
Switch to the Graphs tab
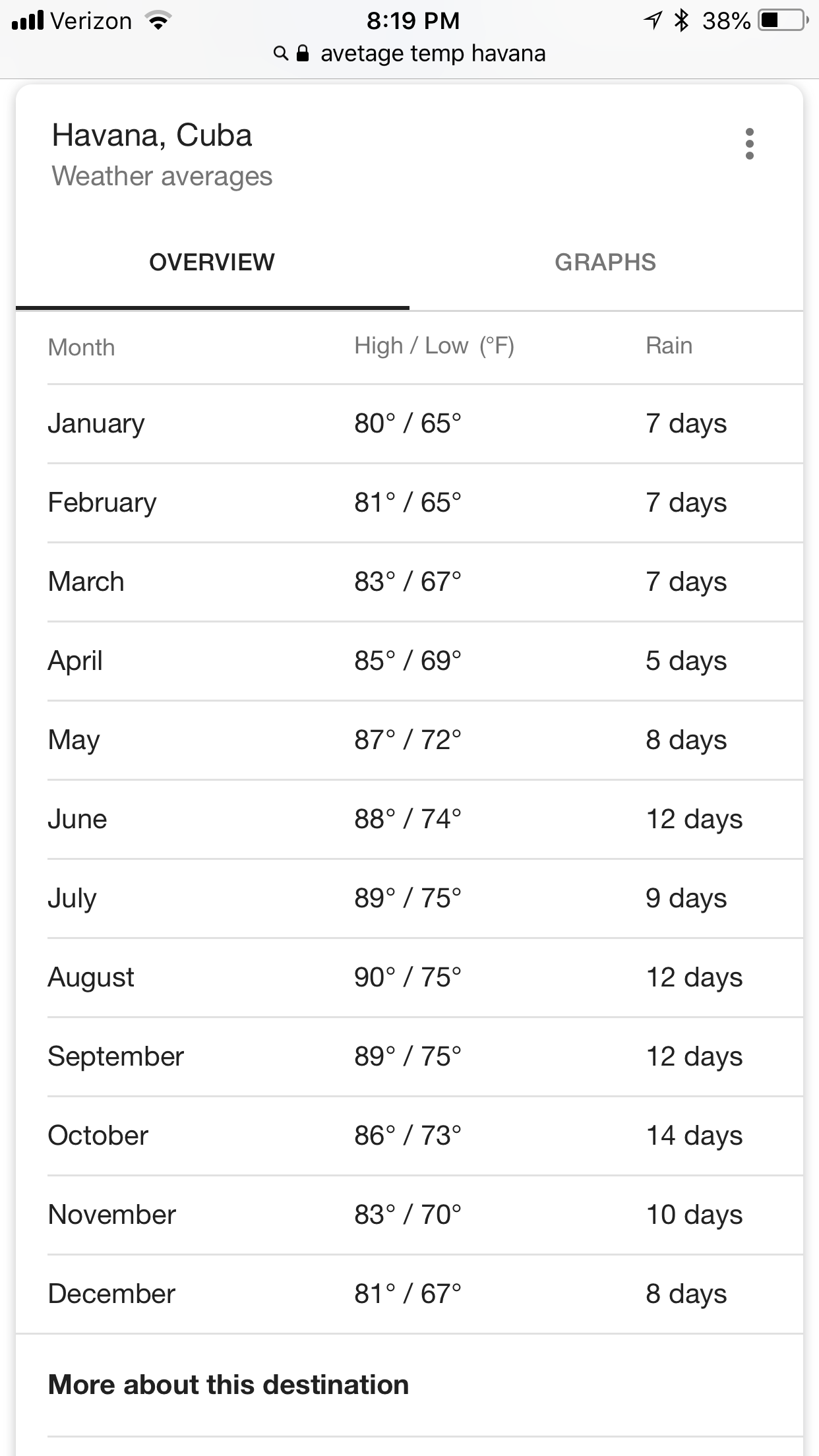pyautogui.click(x=605, y=262)
